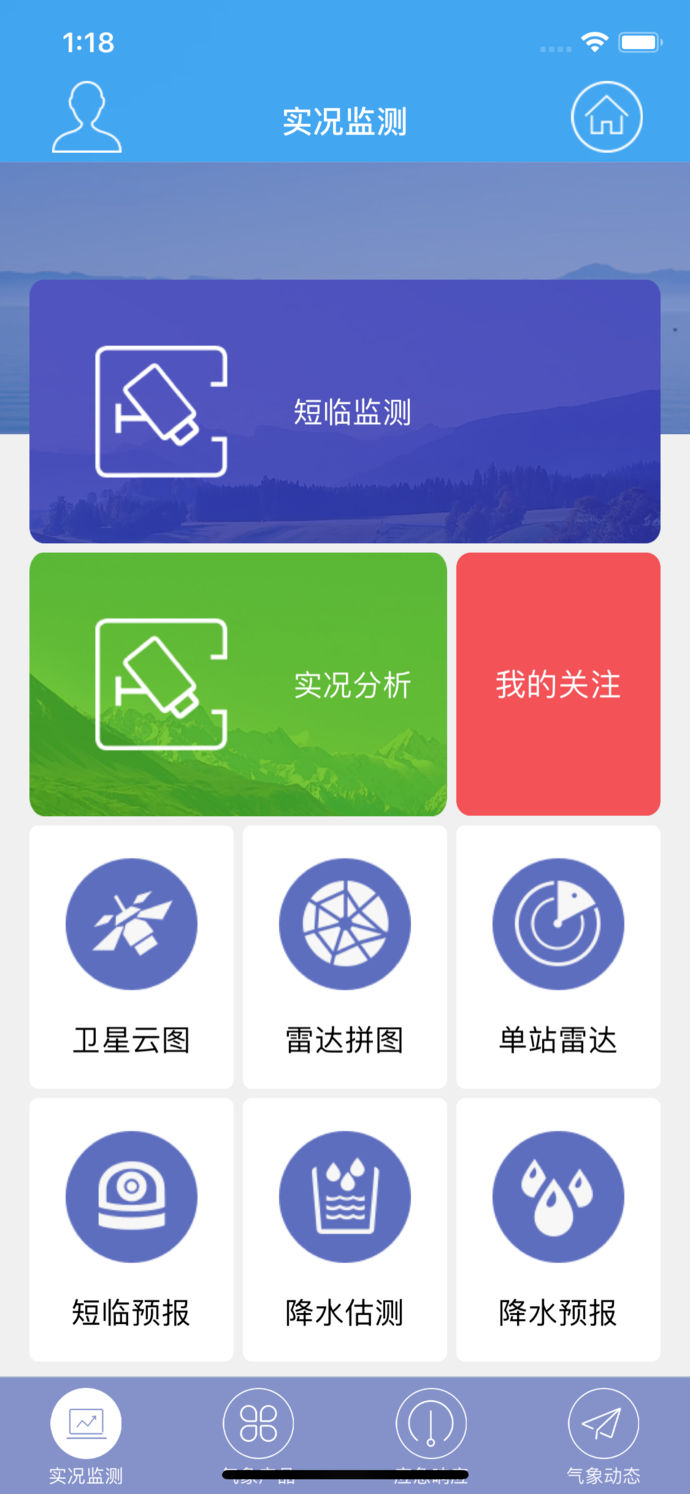
Task: Open the 短临监测 card
Action: (345, 411)
